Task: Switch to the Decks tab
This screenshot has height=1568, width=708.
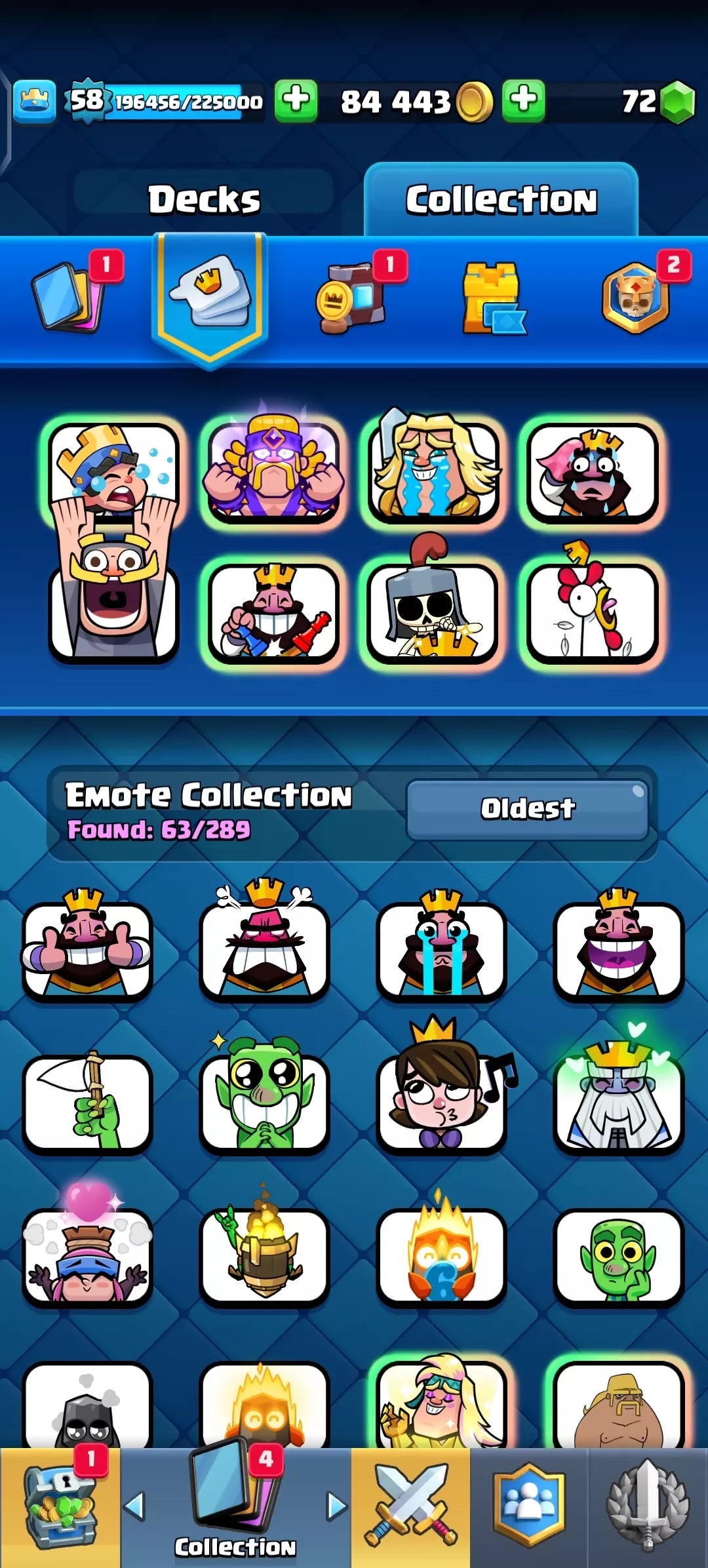Action: tap(204, 199)
